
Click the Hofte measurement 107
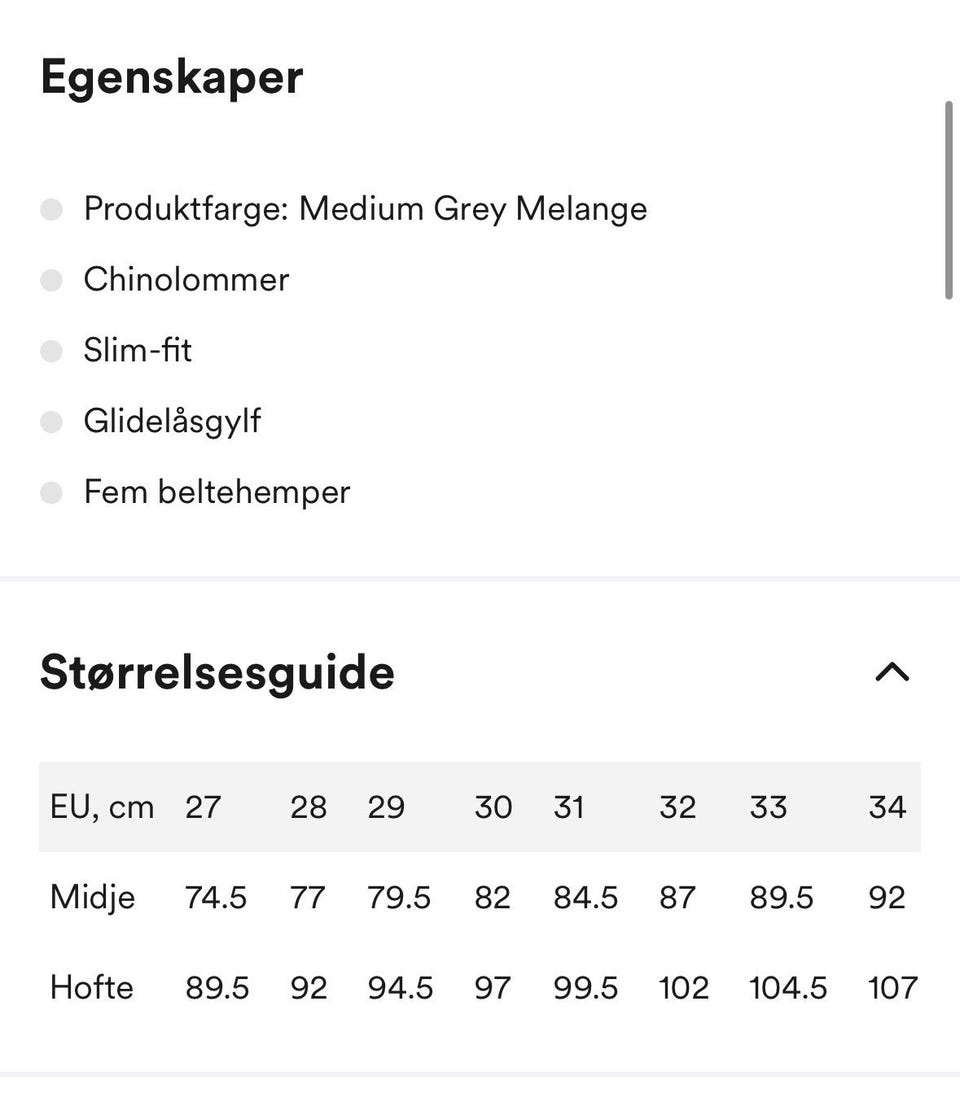point(893,988)
